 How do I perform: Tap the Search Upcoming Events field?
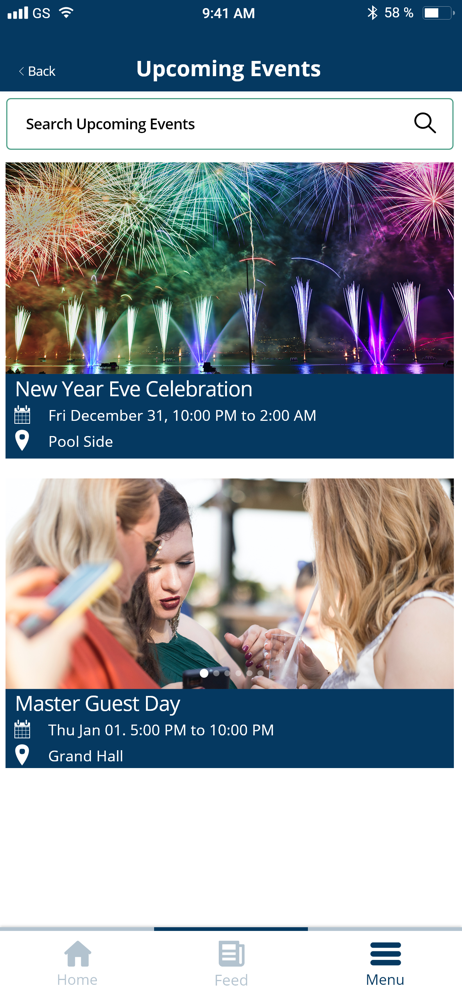230,124
